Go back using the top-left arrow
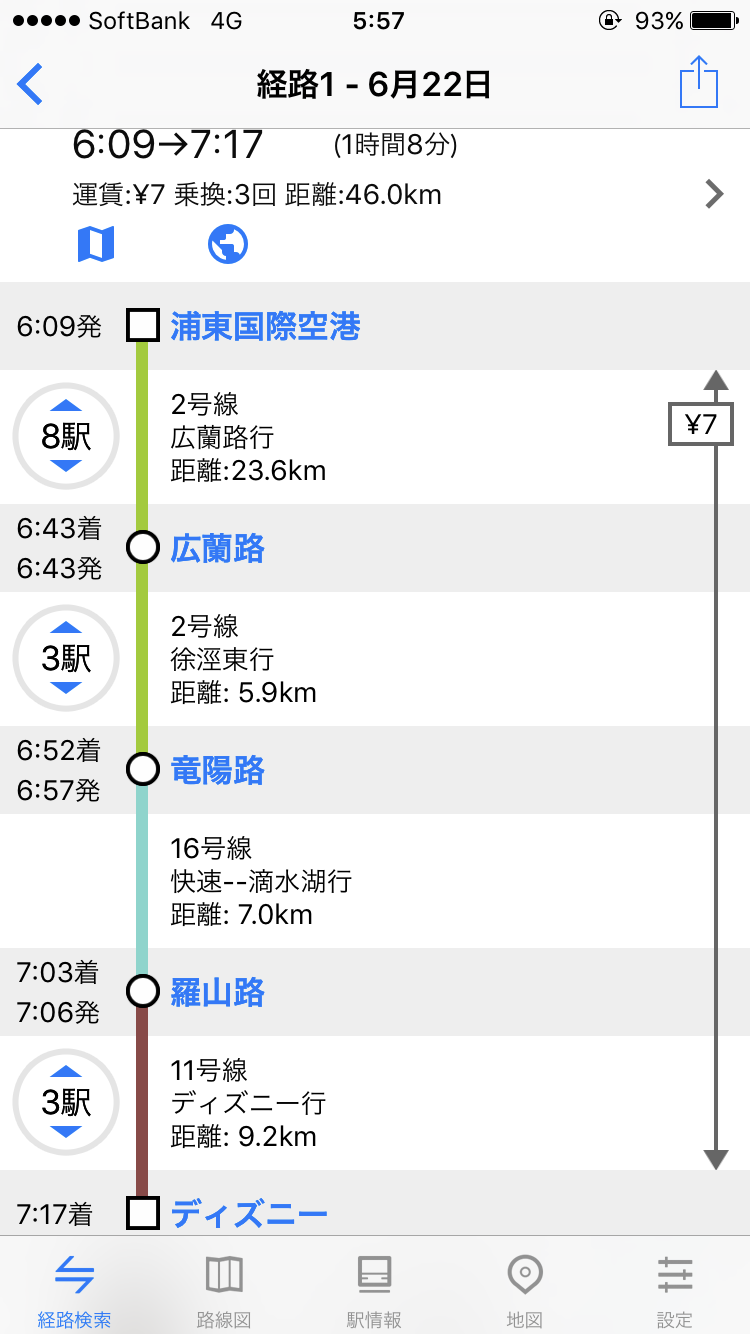The image size is (750, 1334). pyautogui.click(x=31, y=84)
